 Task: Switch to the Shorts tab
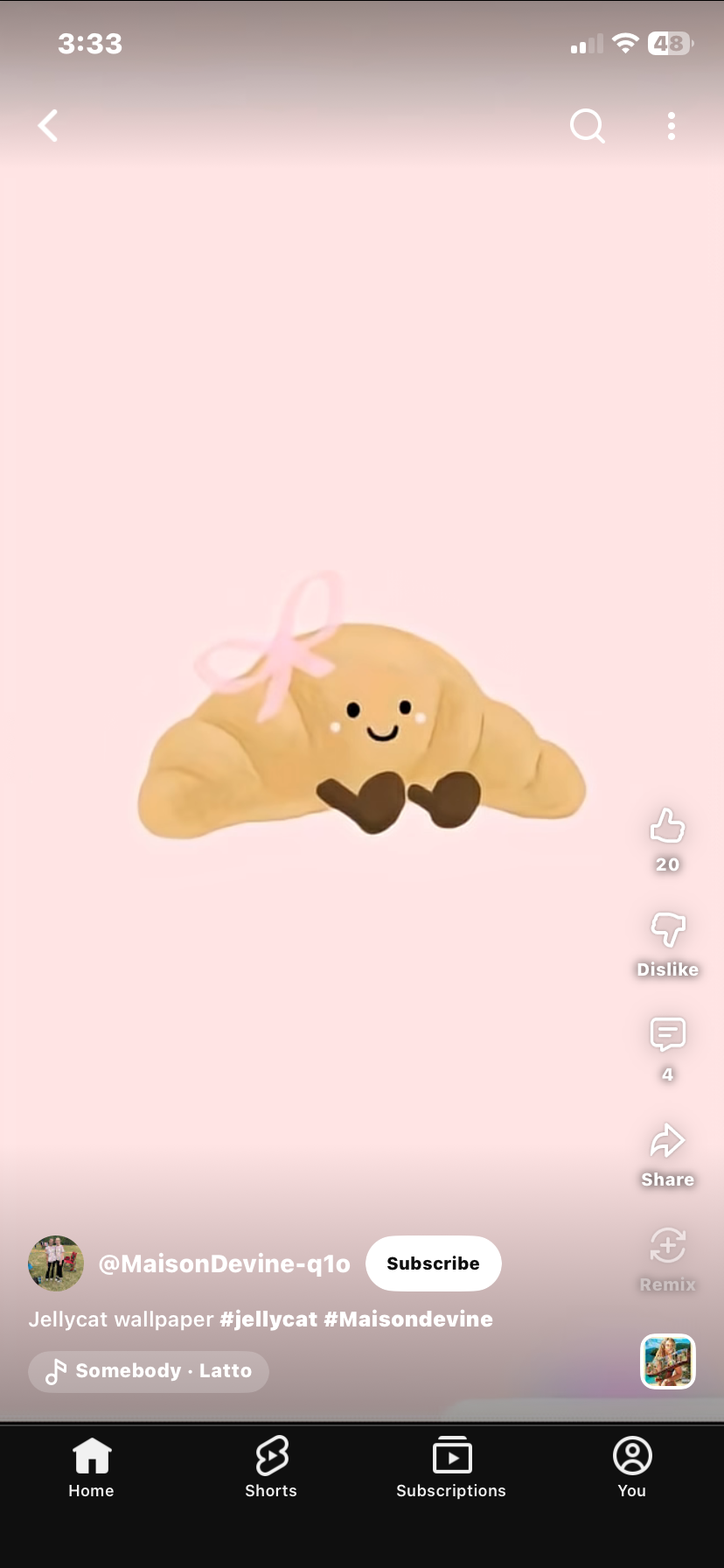click(x=271, y=1467)
